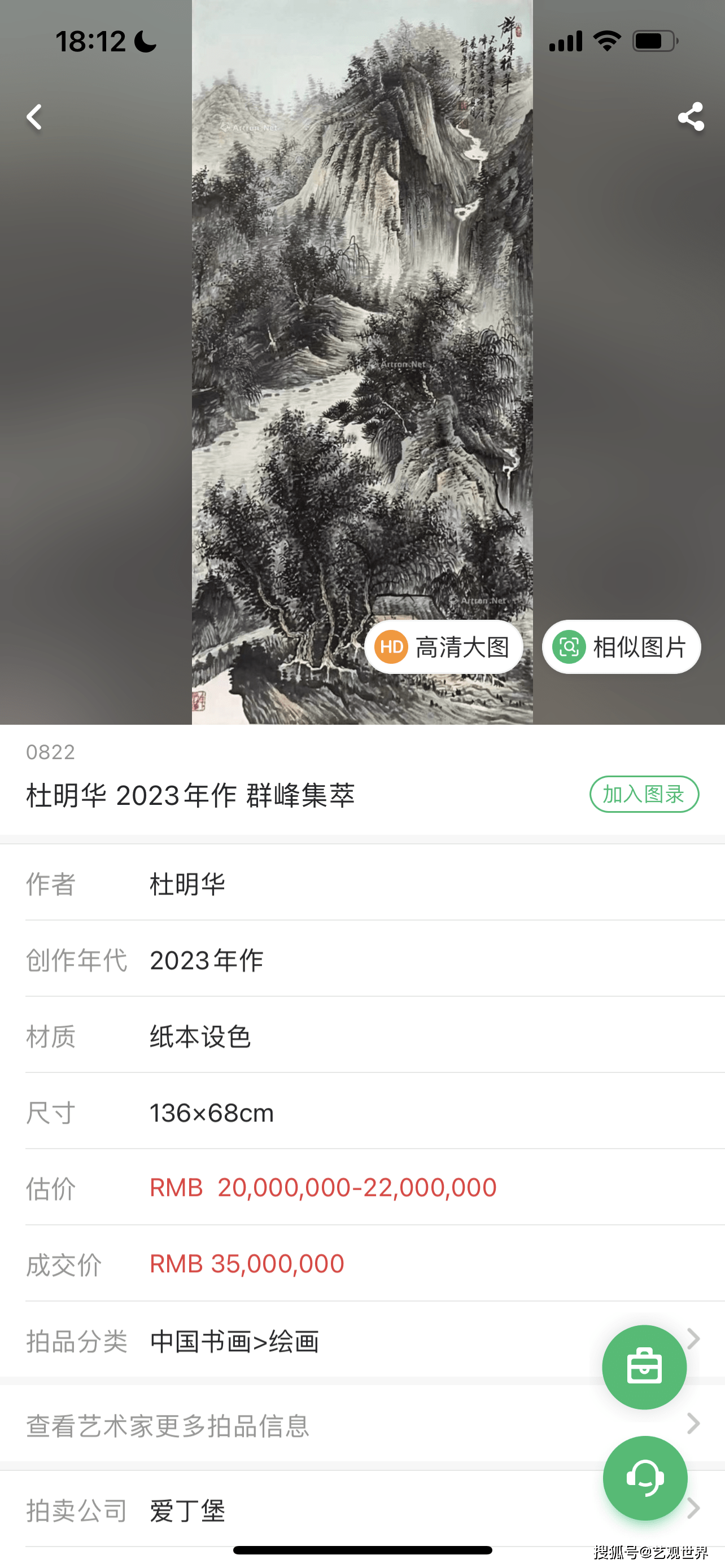
Task: Open the HD 高清大图 icon button
Action: [x=391, y=647]
